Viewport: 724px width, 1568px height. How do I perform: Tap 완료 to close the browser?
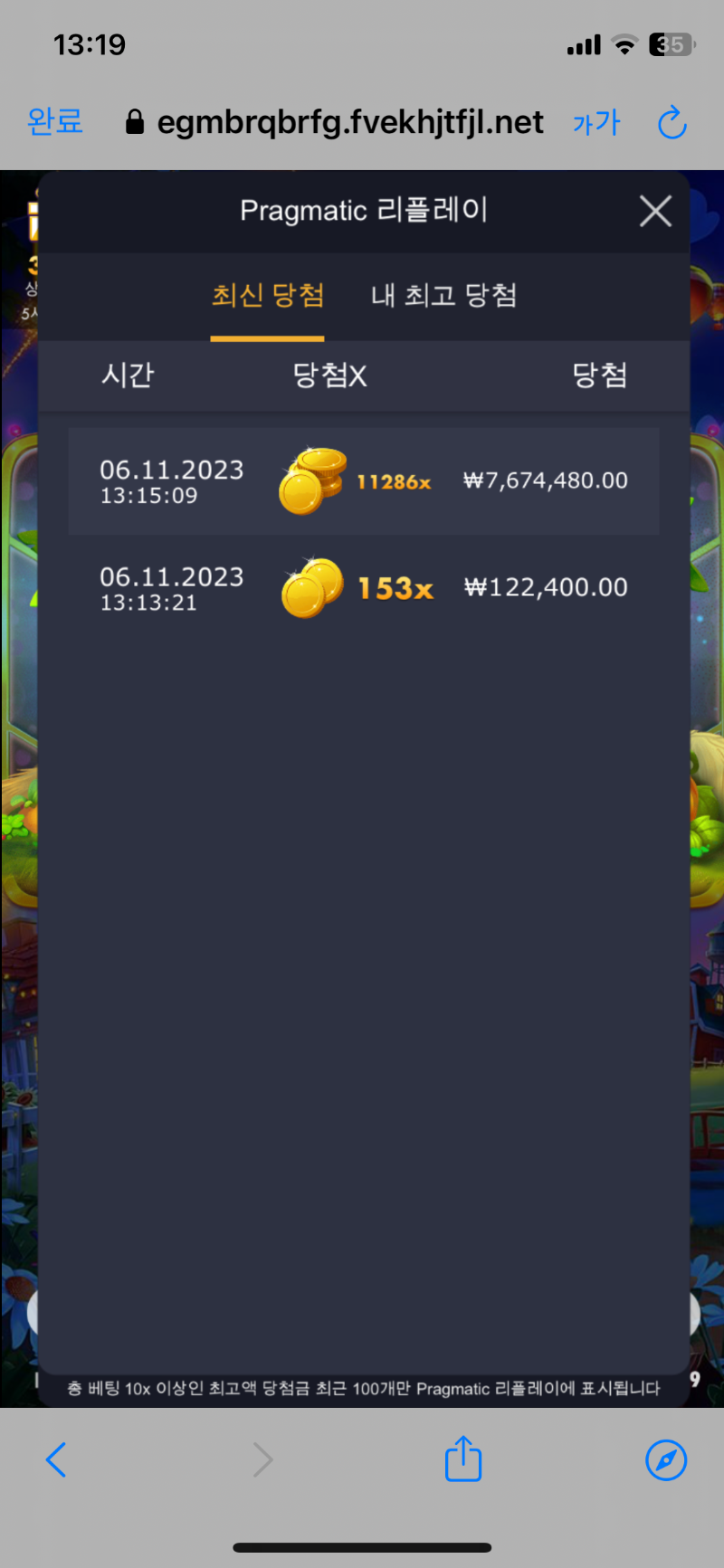pyautogui.click(x=55, y=121)
